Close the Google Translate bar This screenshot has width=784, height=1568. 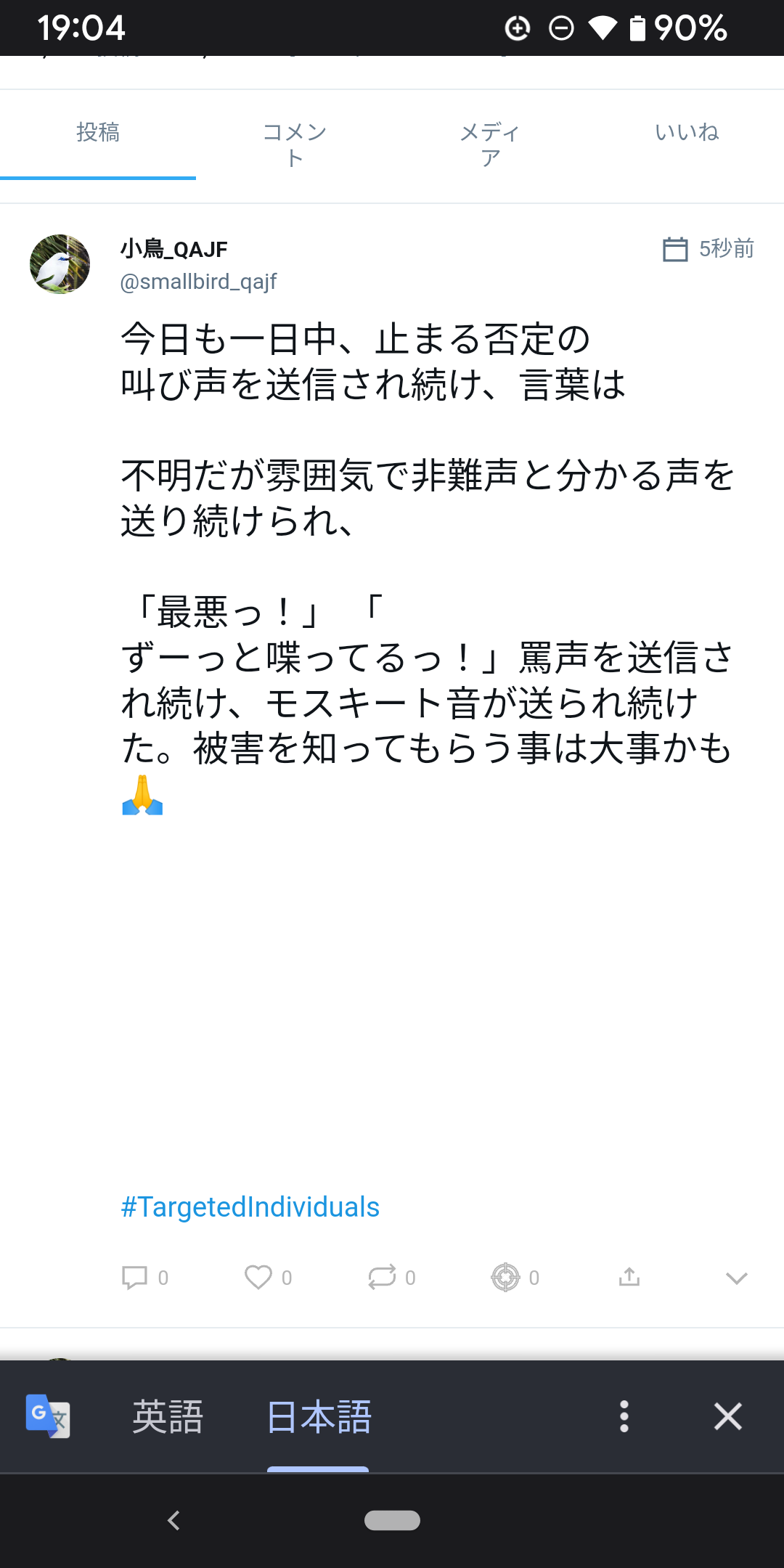point(727,1416)
